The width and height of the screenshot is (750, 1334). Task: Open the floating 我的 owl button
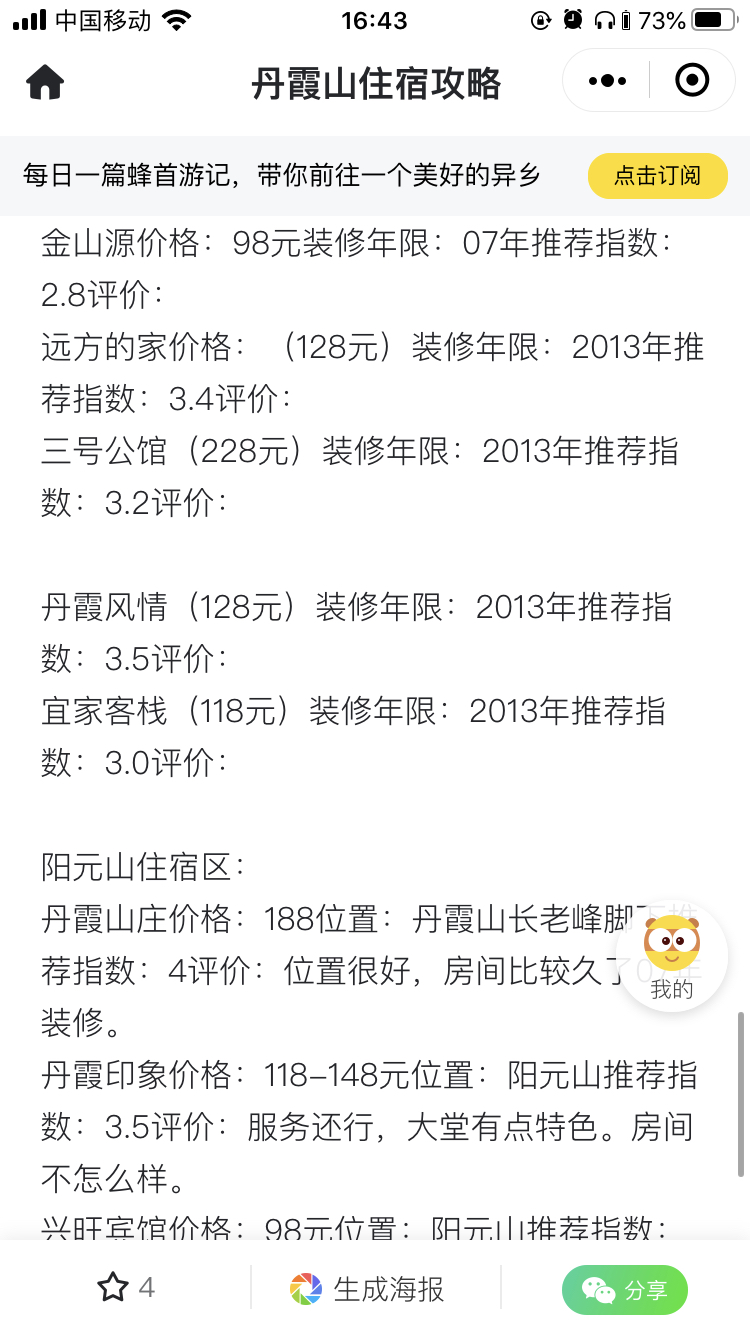pos(672,956)
